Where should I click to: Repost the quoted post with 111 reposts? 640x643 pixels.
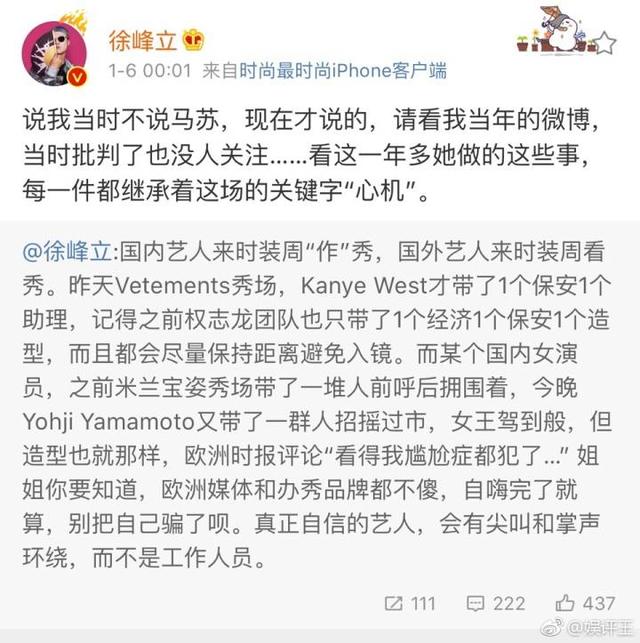pos(408,602)
